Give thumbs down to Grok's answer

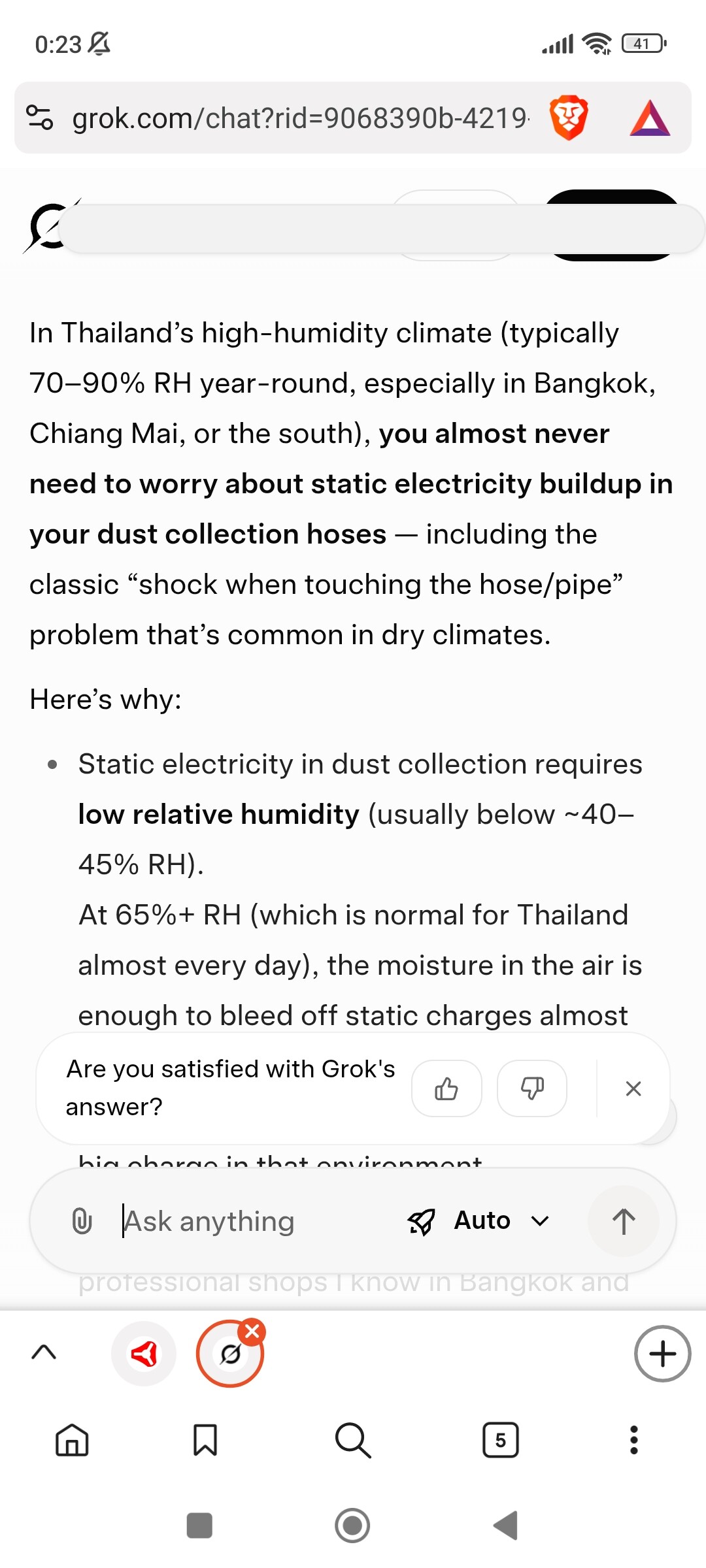(531, 1088)
